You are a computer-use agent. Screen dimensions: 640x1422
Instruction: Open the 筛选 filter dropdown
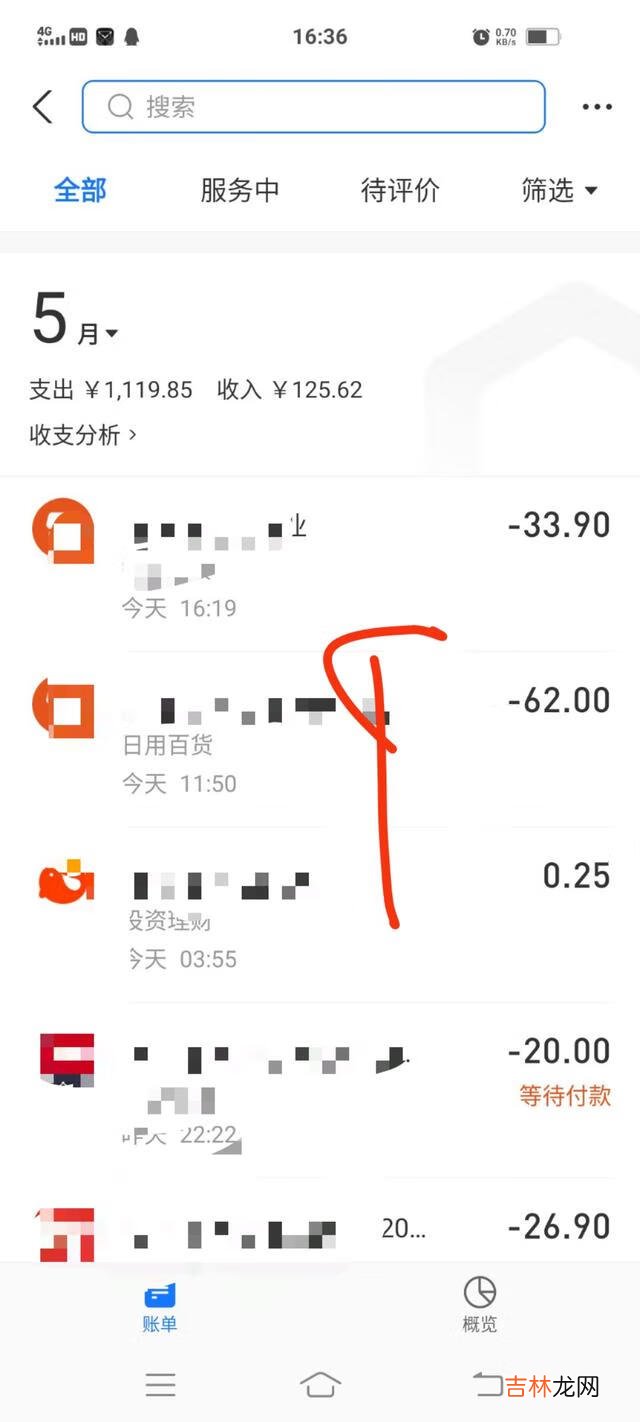click(558, 190)
